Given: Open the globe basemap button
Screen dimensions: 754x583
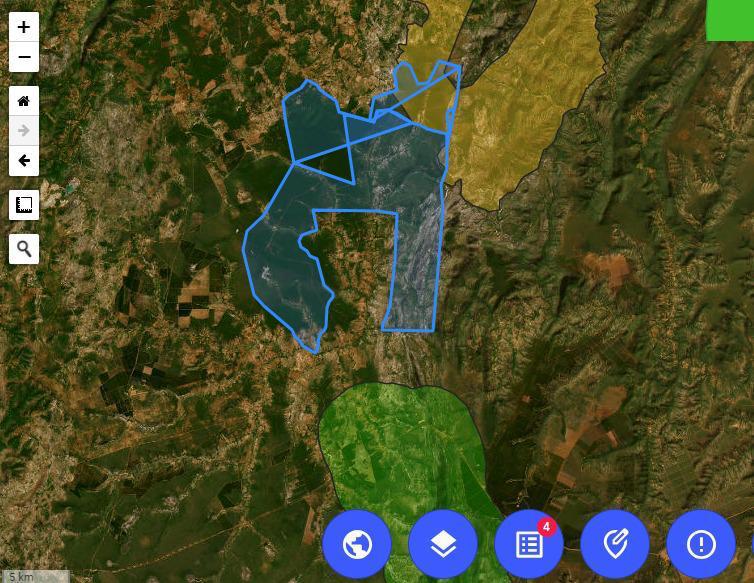Looking at the screenshot, I should click(x=357, y=544).
